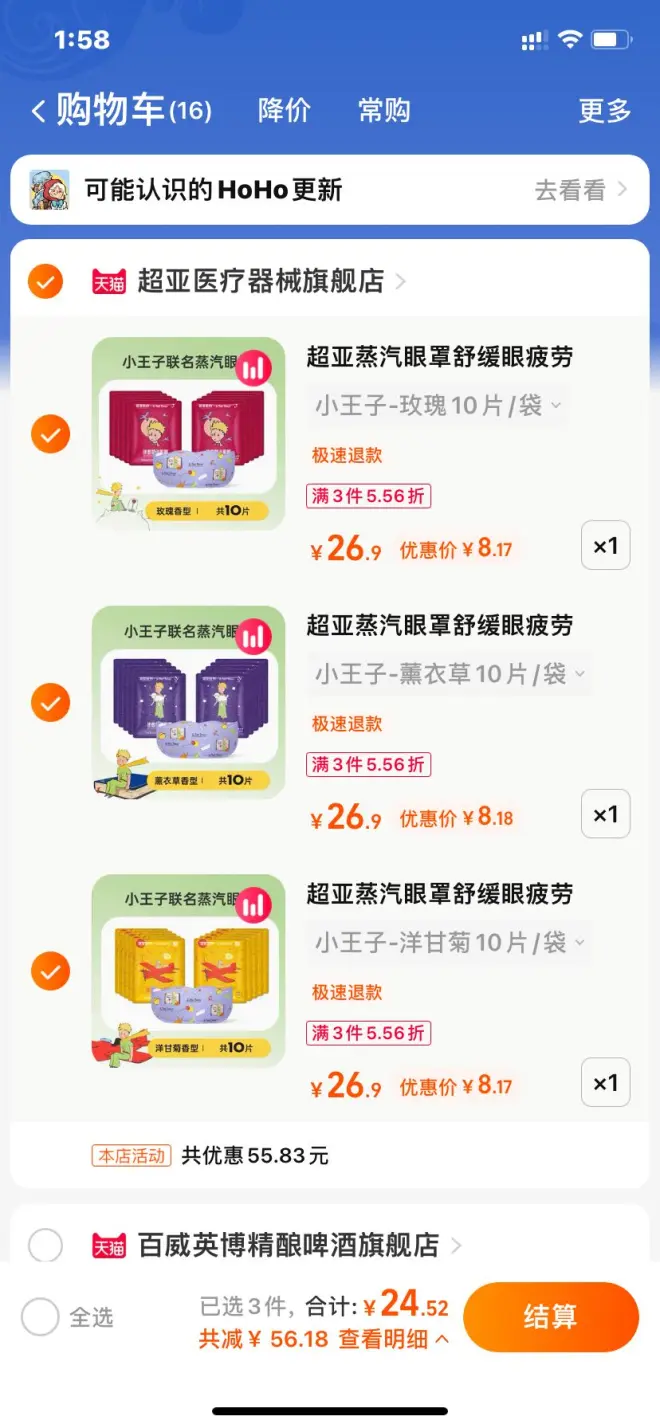Go back from the shopping cart
The width and height of the screenshot is (660, 1428).
(38, 111)
